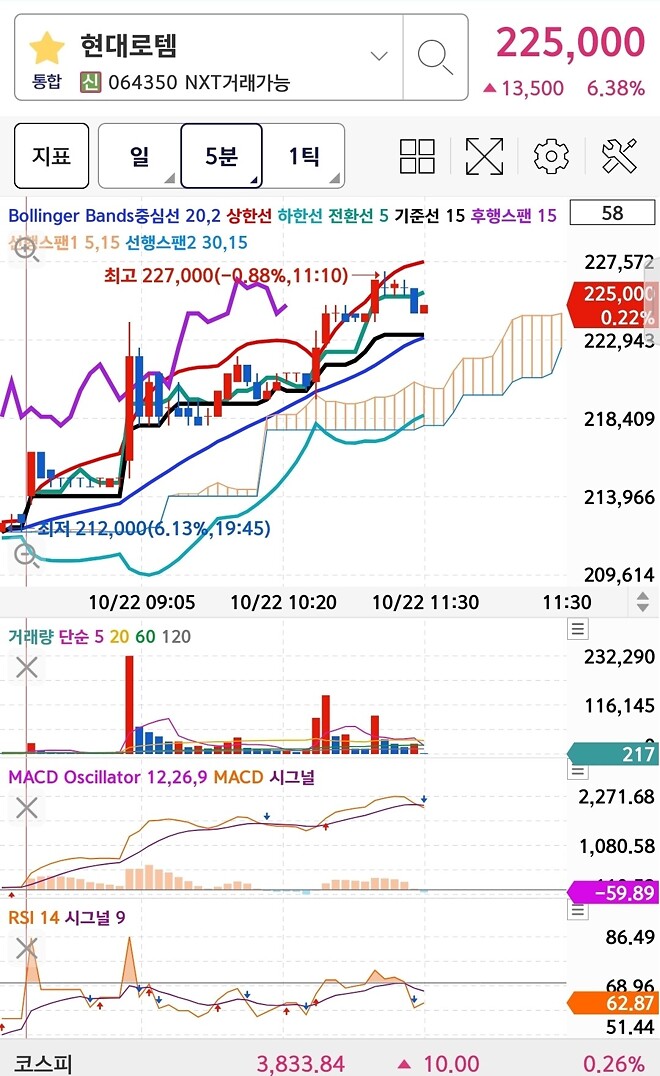Zoom out the chart with minus magnifier
The image size is (660, 1076).
27,555
